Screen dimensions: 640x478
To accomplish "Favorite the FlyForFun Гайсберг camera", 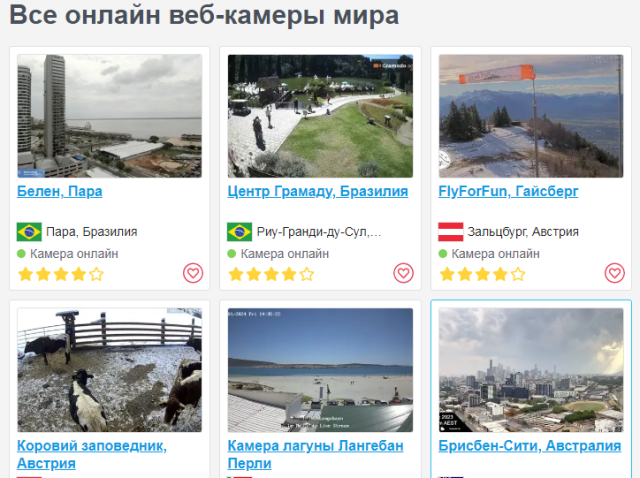I will click(x=614, y=273).
